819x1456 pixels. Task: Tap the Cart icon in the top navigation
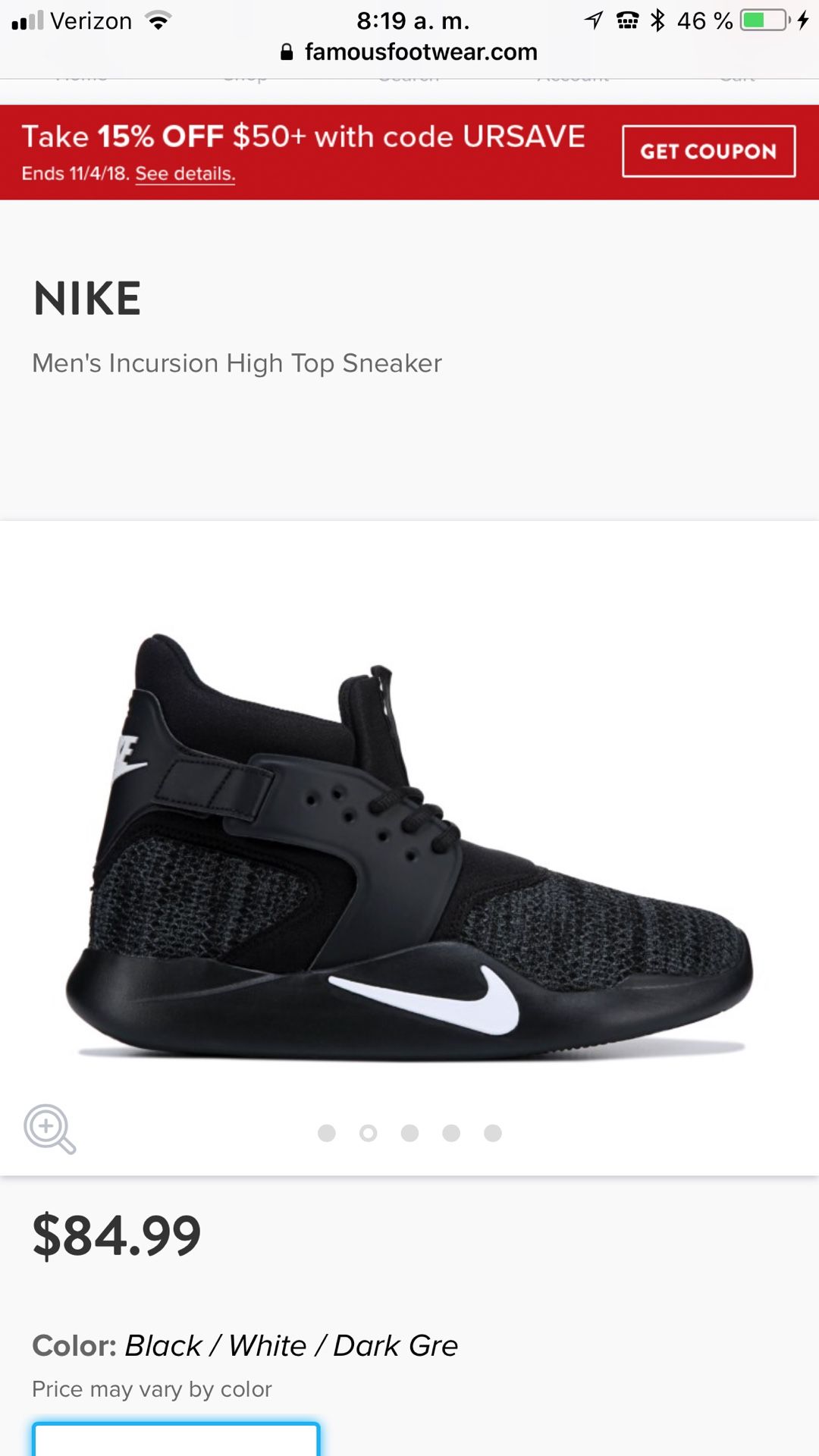point(739,76)
